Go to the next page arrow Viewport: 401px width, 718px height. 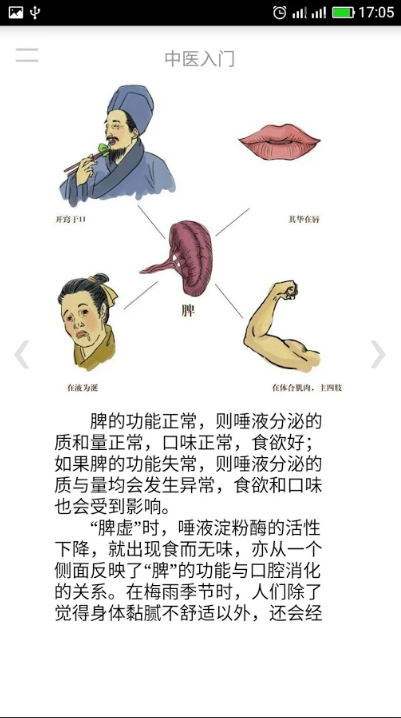[378, 354]
